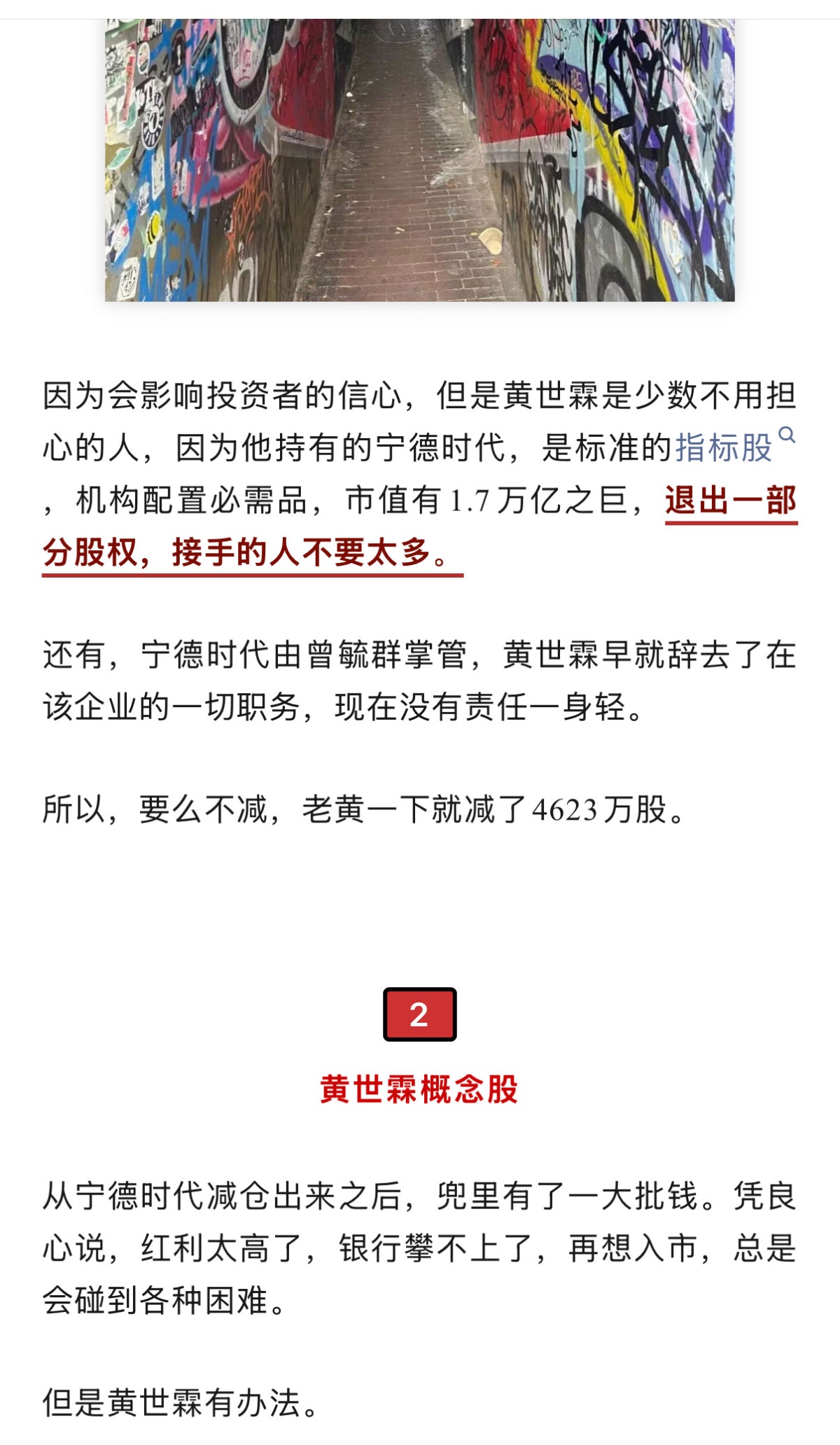Screen dimensions: 840x1445
Task: Open the 指标股 search link
Action: 724,448
